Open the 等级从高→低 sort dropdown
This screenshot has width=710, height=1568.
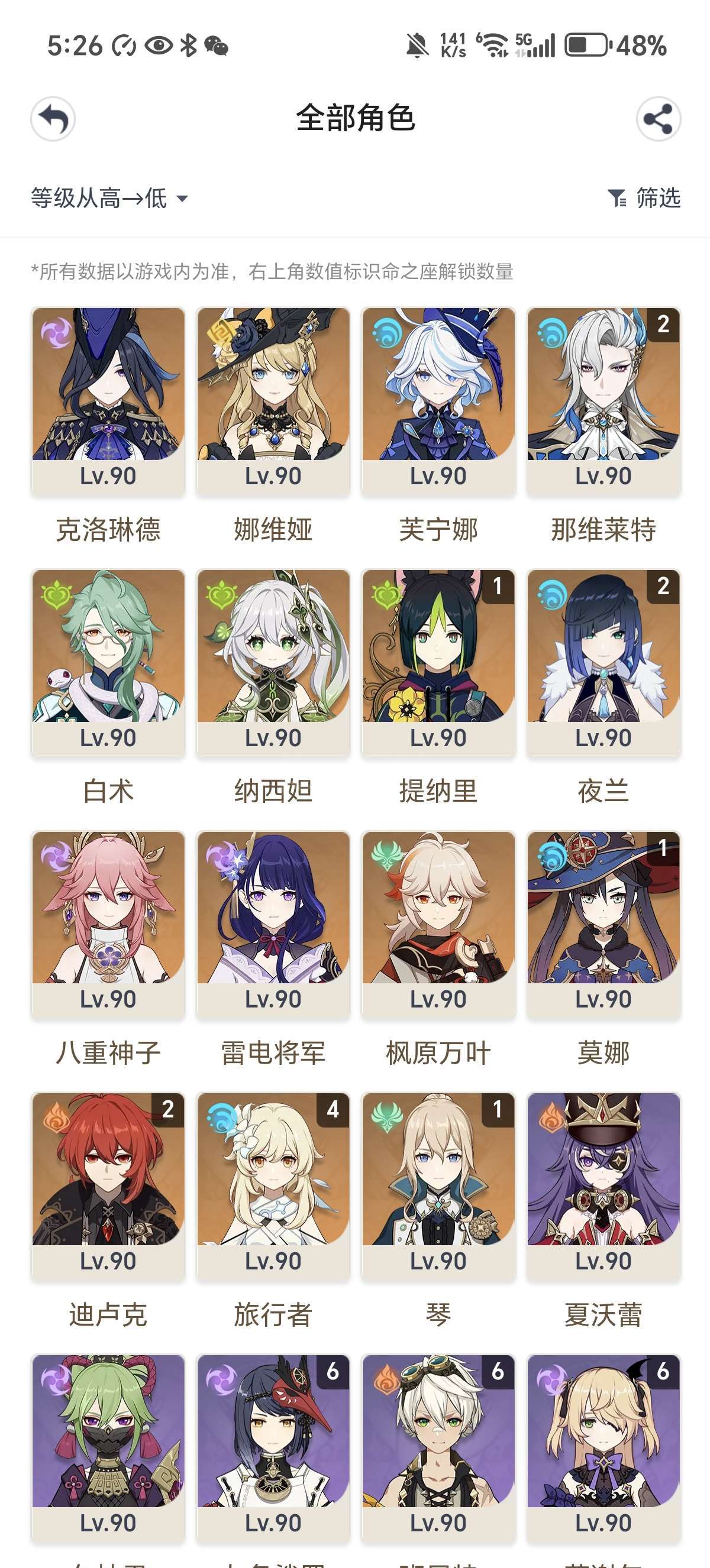click(109, 198)
